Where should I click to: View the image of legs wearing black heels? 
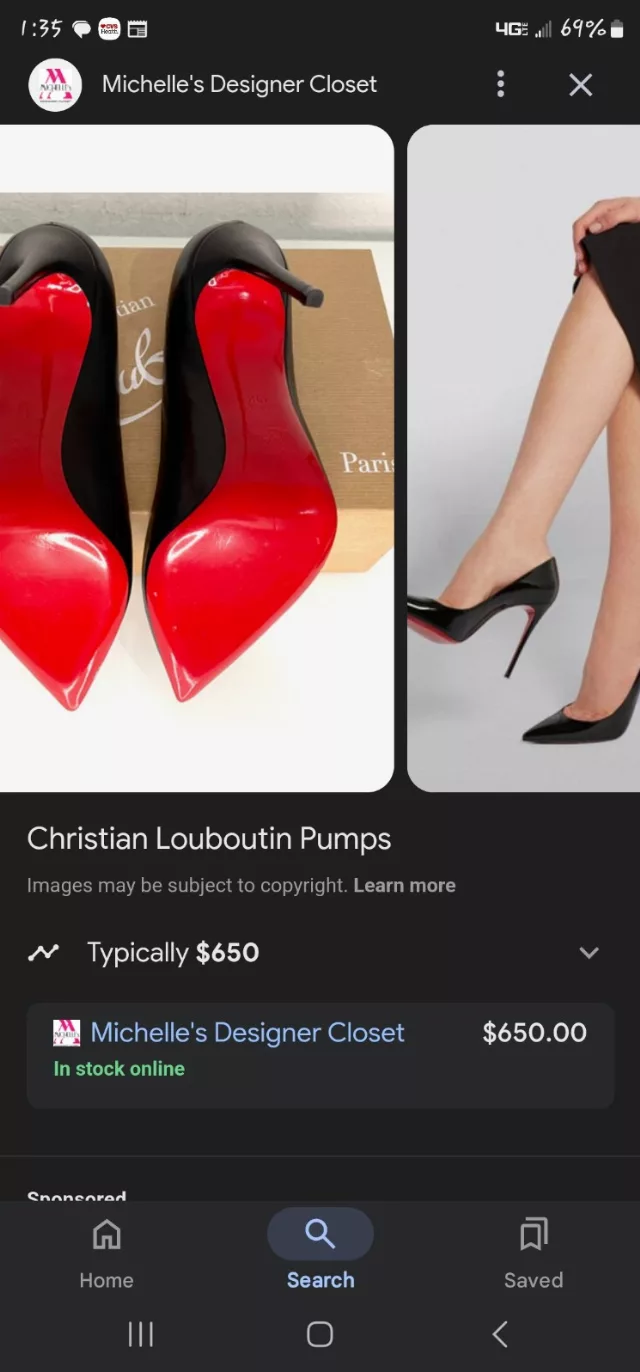[524, 458]
